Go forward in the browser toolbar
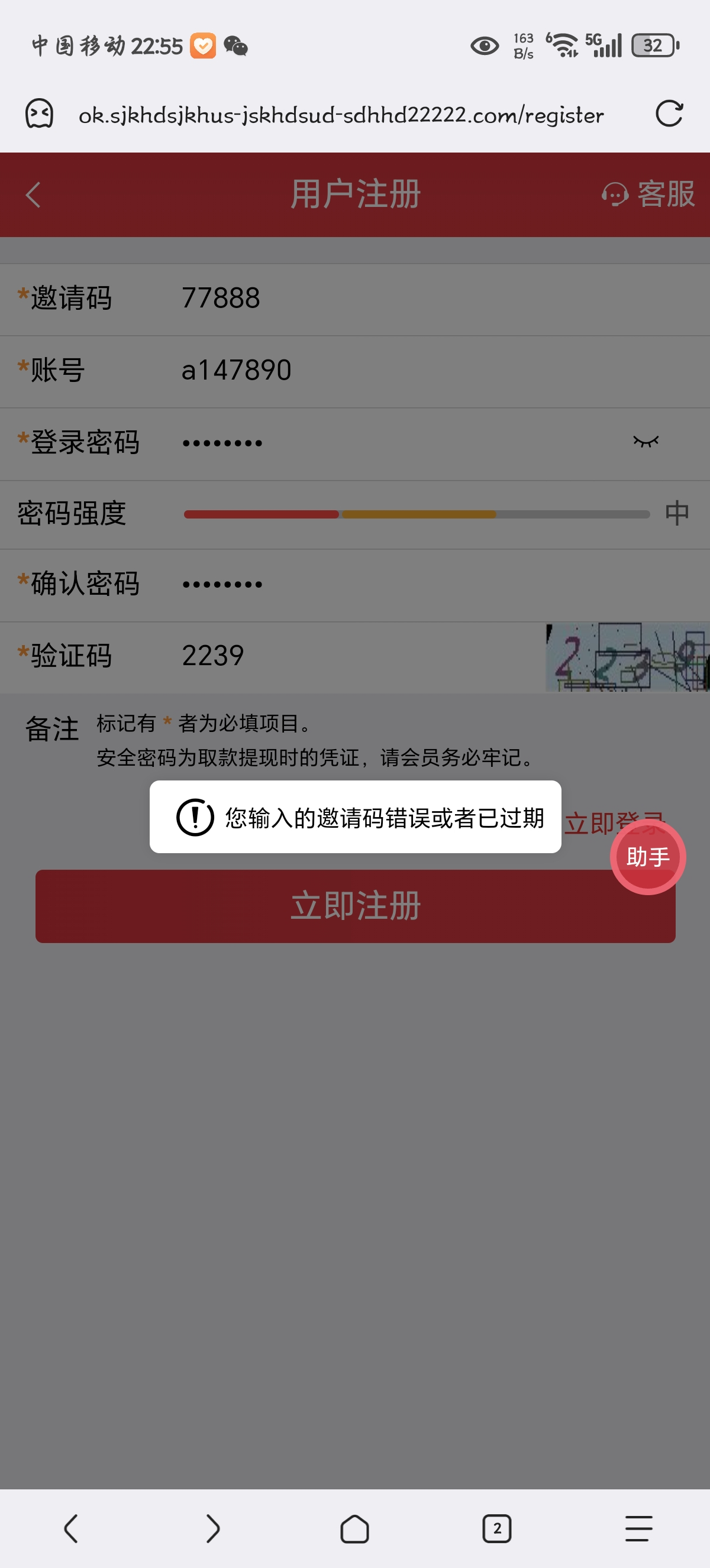The height and width of the screenshot is (1568, 710). pyautogui.click(x=212, y=1528)
